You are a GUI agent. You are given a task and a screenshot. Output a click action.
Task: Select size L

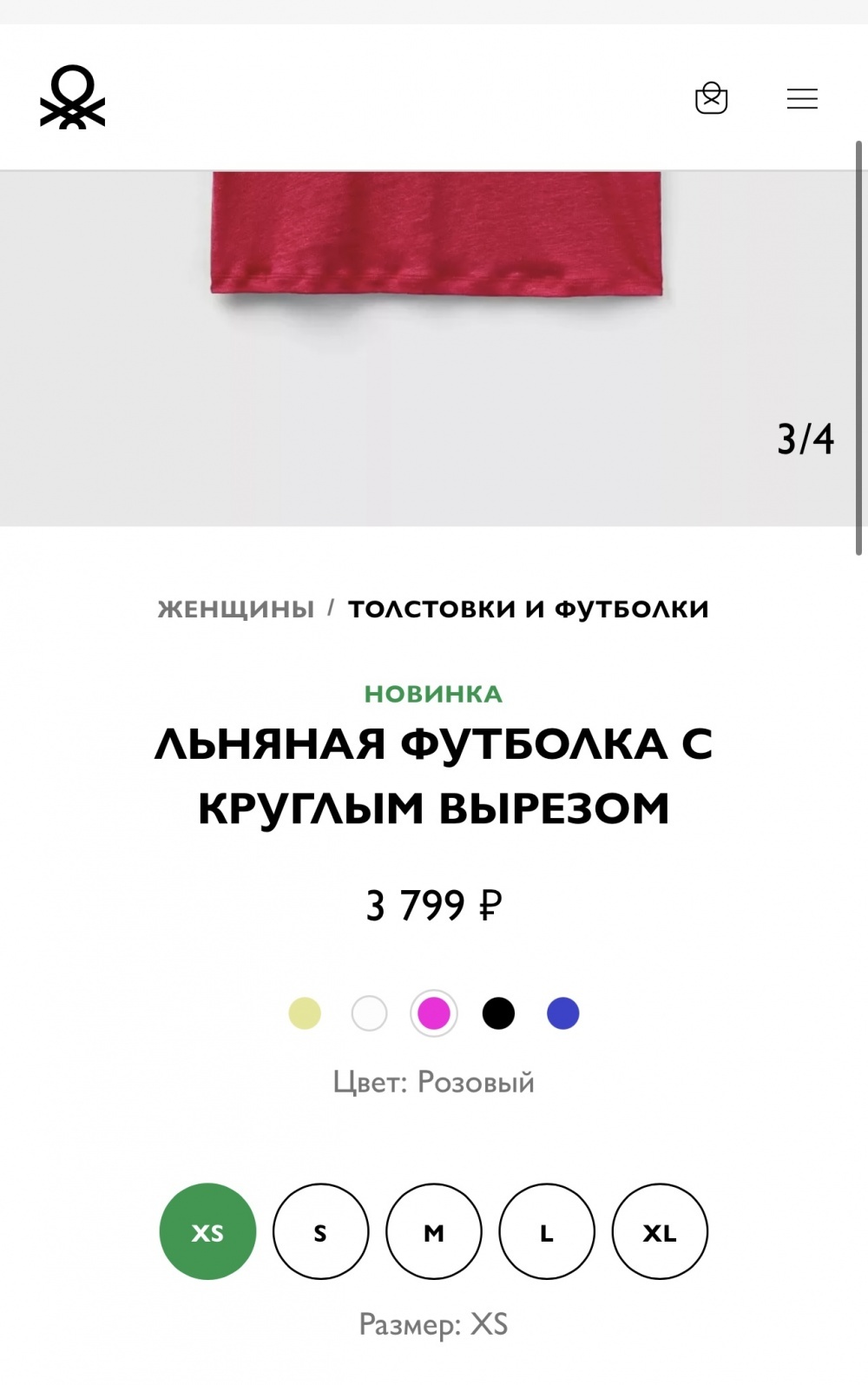[546, 1231]
